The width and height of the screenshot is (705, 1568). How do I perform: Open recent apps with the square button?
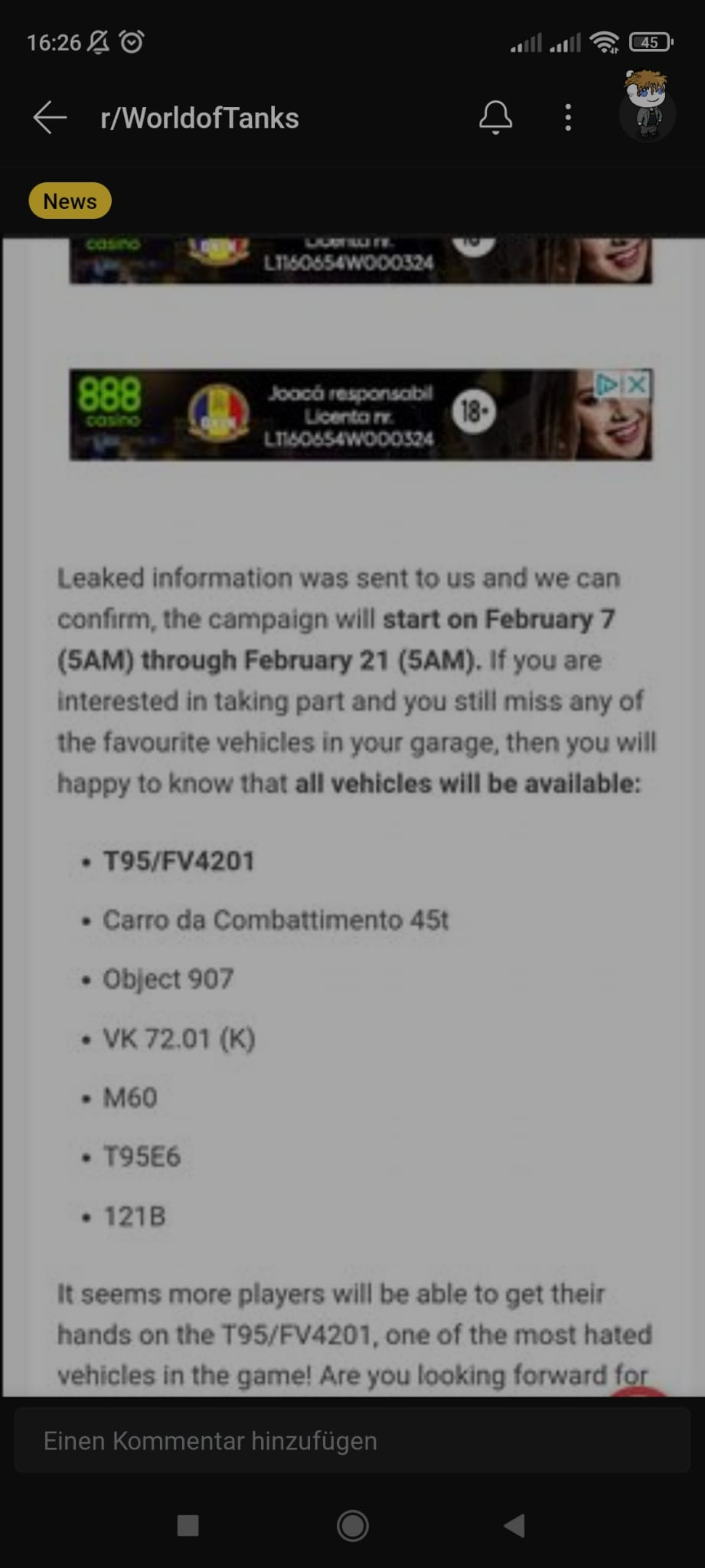click(x=188, y=1526)
